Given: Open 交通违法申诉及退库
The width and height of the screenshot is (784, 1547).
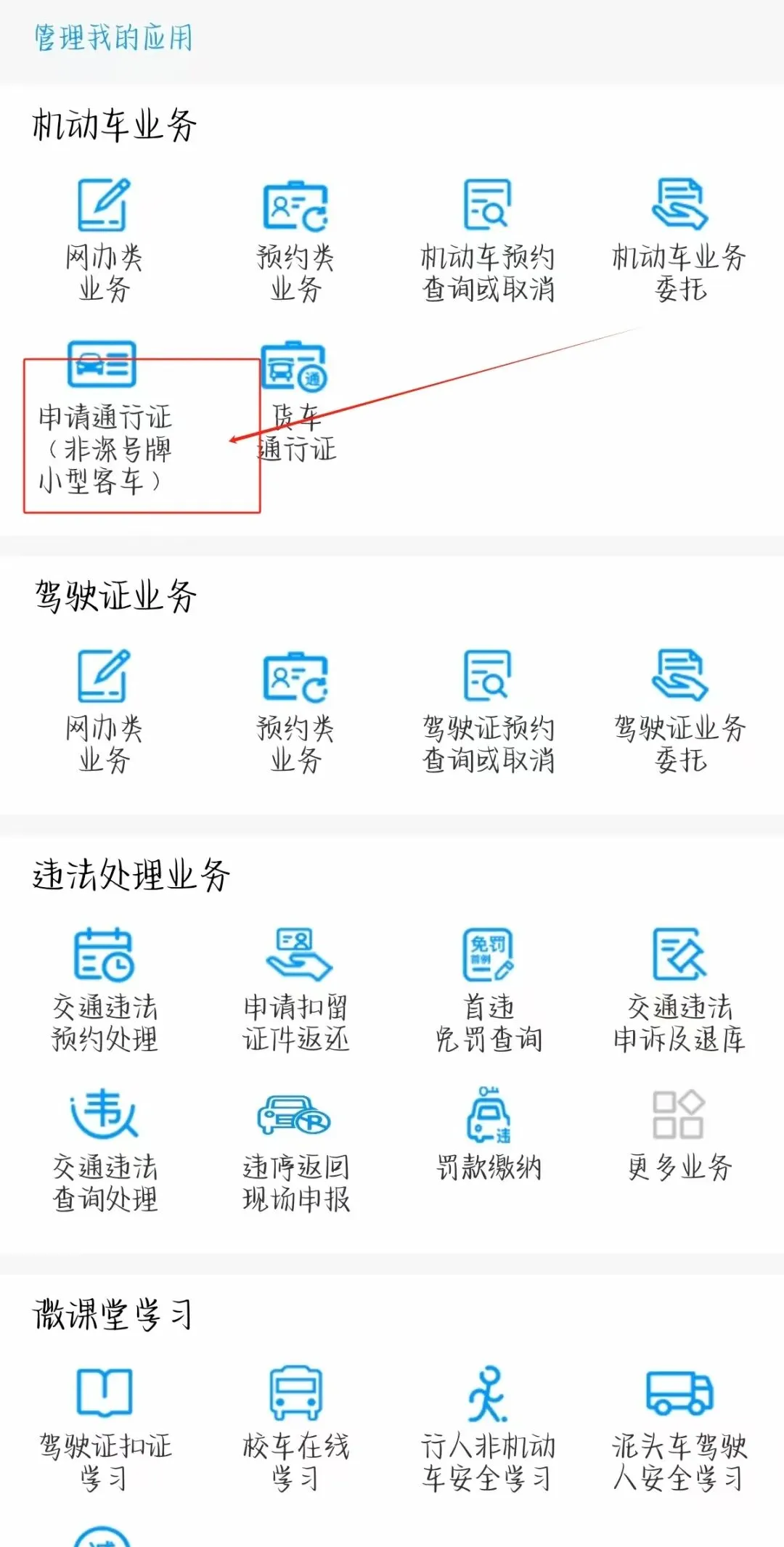Looking at the screenshot, I should point(679,989).
